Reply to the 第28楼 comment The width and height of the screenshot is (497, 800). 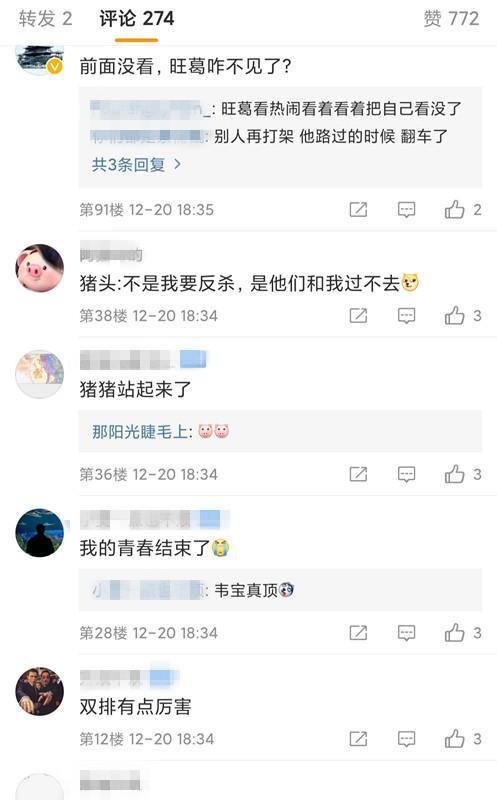406,633
